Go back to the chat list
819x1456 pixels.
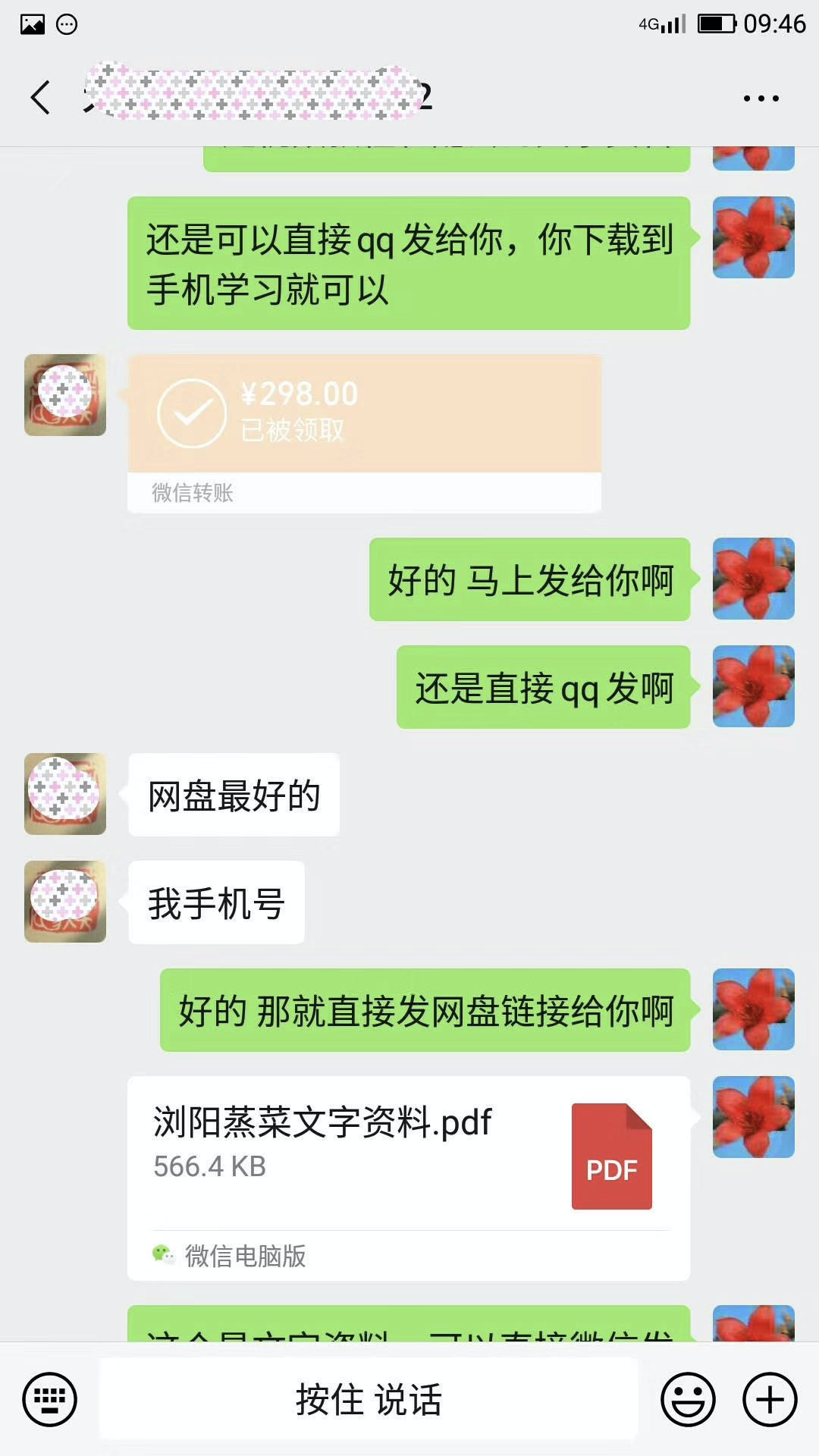(x=41, y=98)
